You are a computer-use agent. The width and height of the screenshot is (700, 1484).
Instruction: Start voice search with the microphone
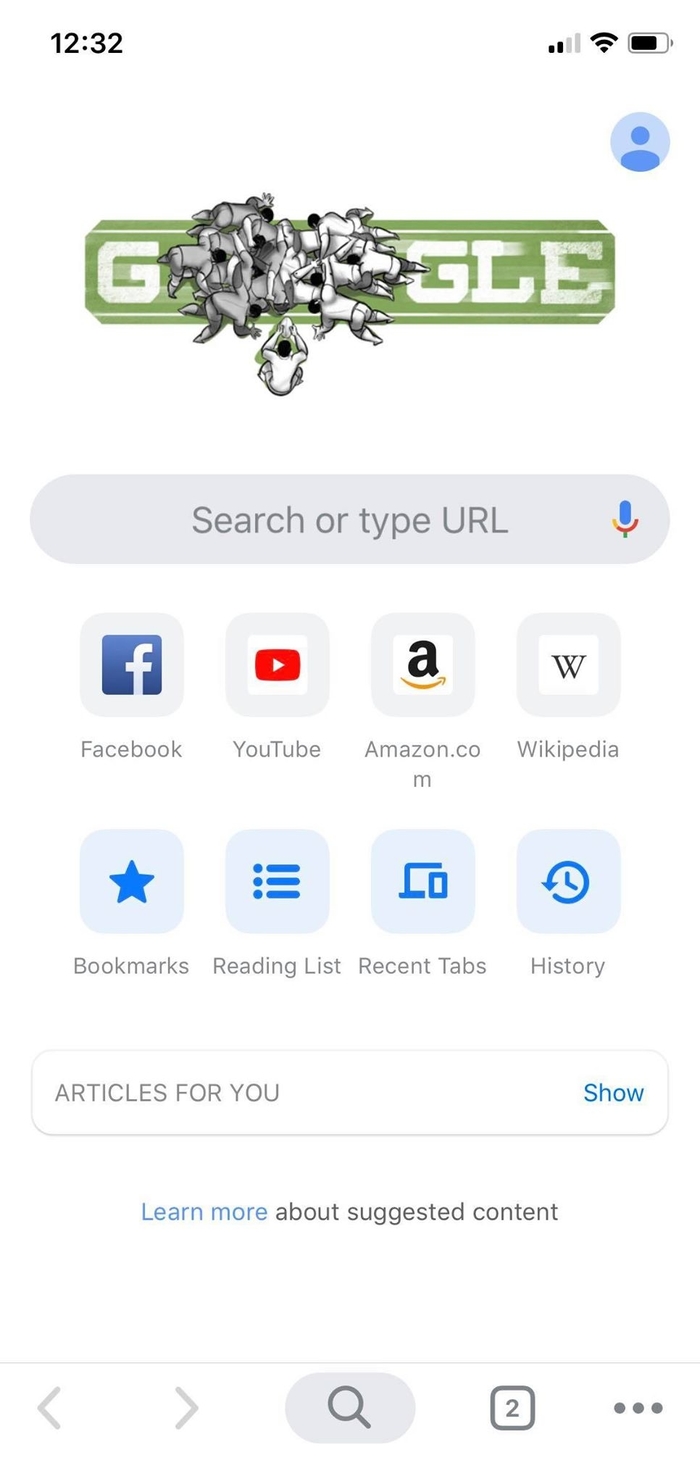click(x=626, y=520)
